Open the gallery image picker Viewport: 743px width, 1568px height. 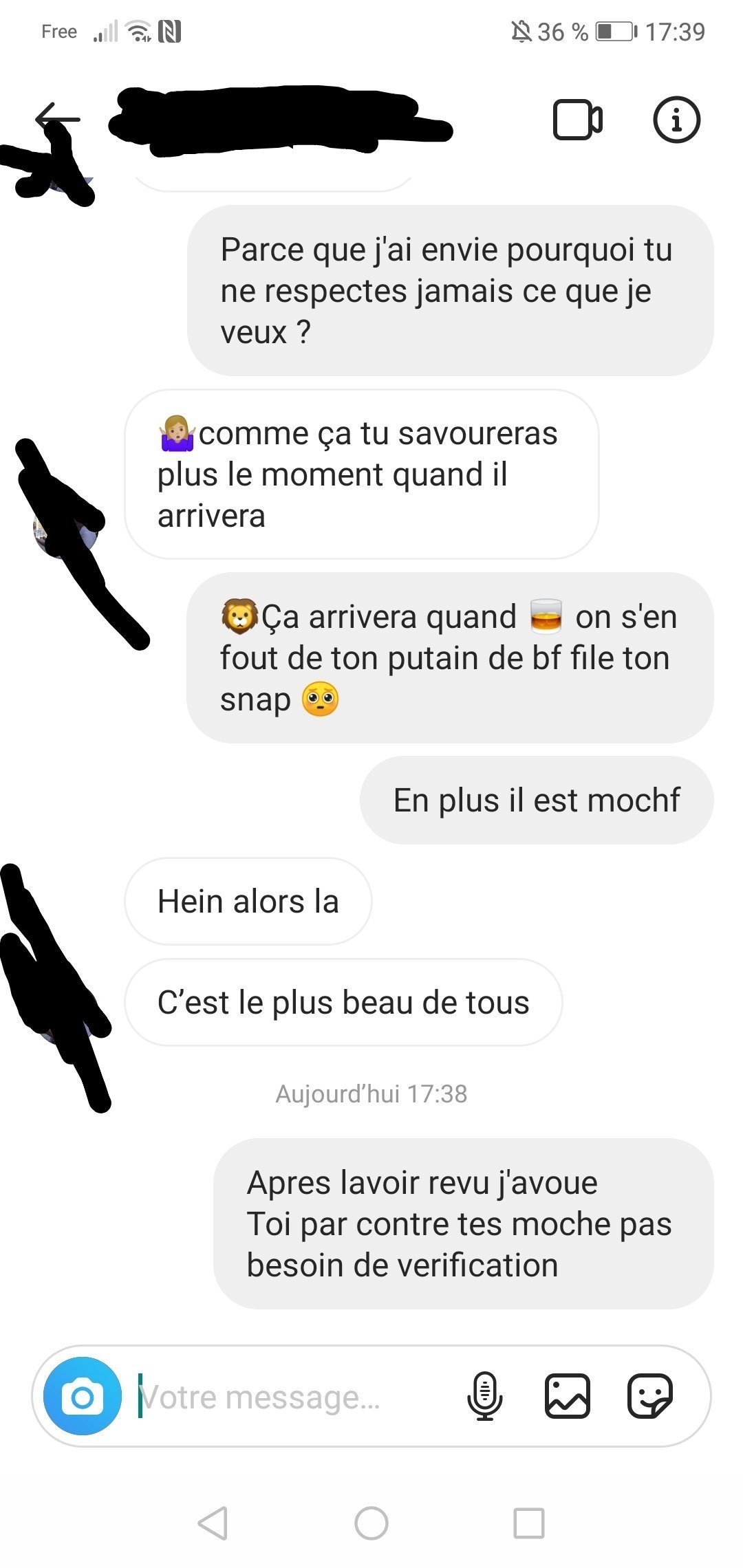click(x=568, y=1396)
